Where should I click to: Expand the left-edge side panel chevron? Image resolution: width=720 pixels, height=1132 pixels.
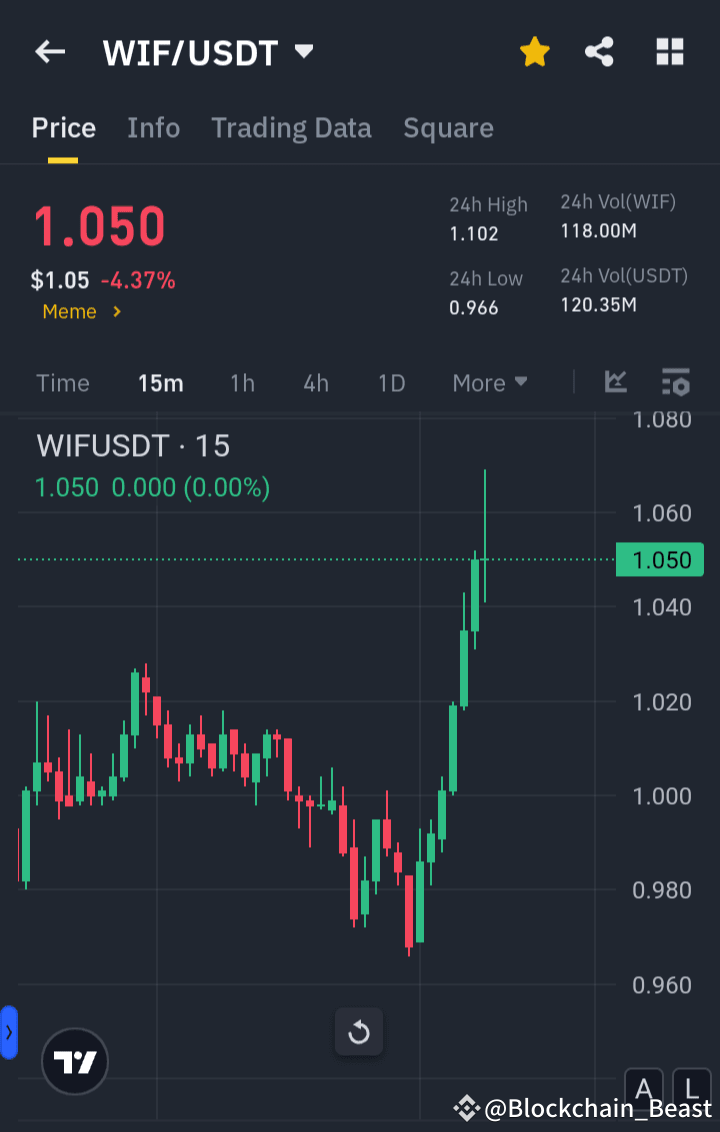click(x=9, y=1032)
